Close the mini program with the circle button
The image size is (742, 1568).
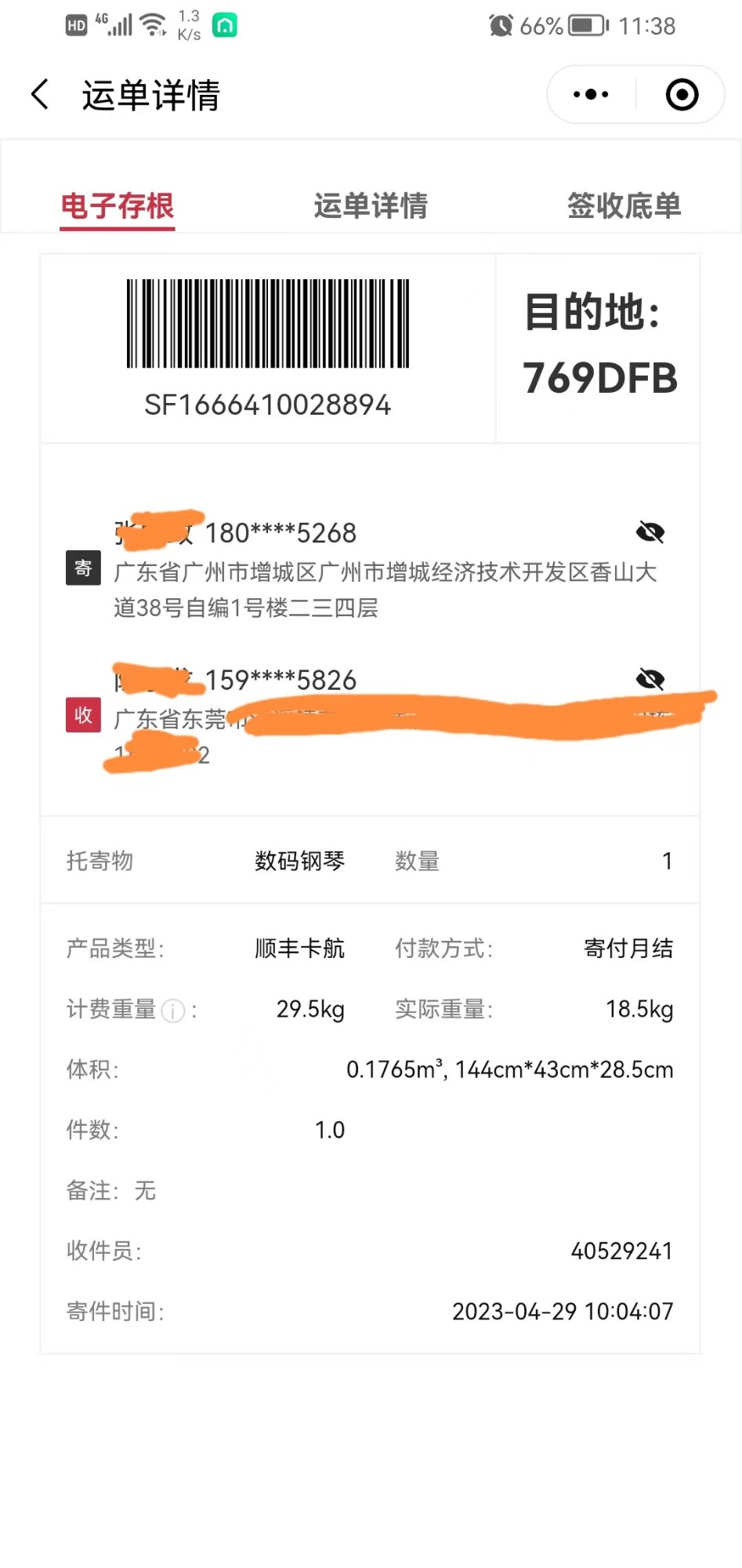pos(682,95)
